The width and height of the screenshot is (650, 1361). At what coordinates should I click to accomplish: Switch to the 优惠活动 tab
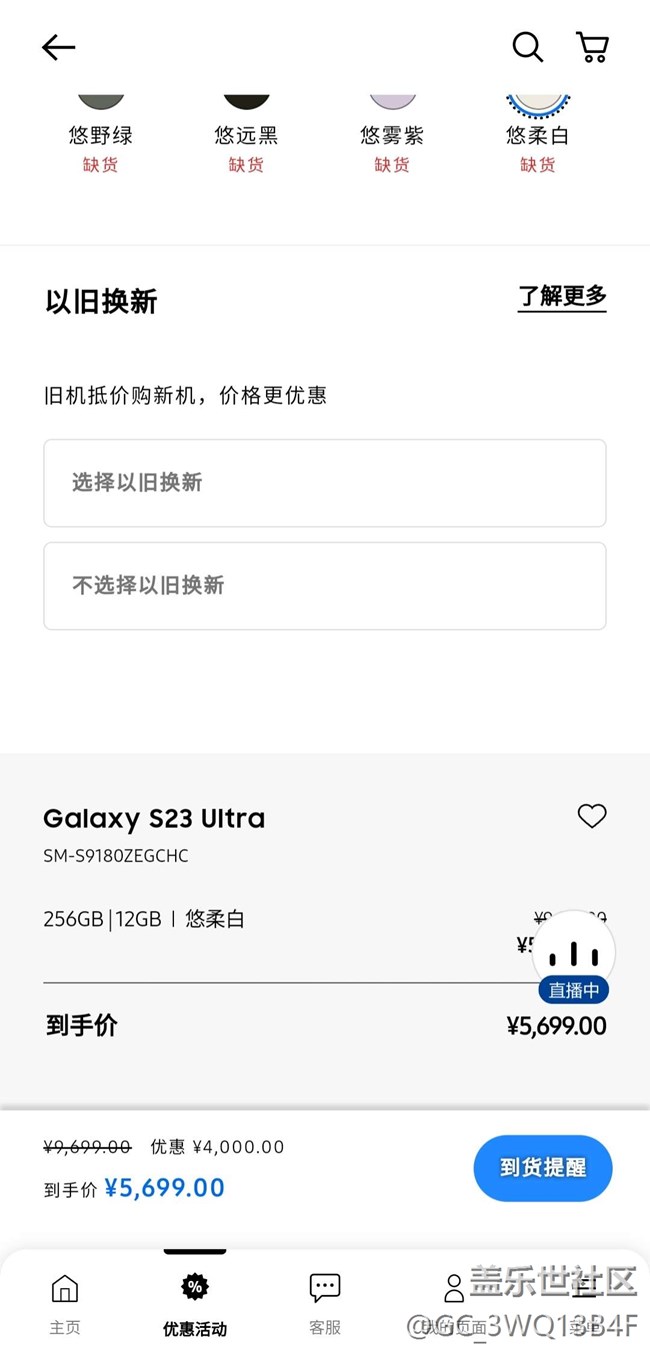[195, 1304]
